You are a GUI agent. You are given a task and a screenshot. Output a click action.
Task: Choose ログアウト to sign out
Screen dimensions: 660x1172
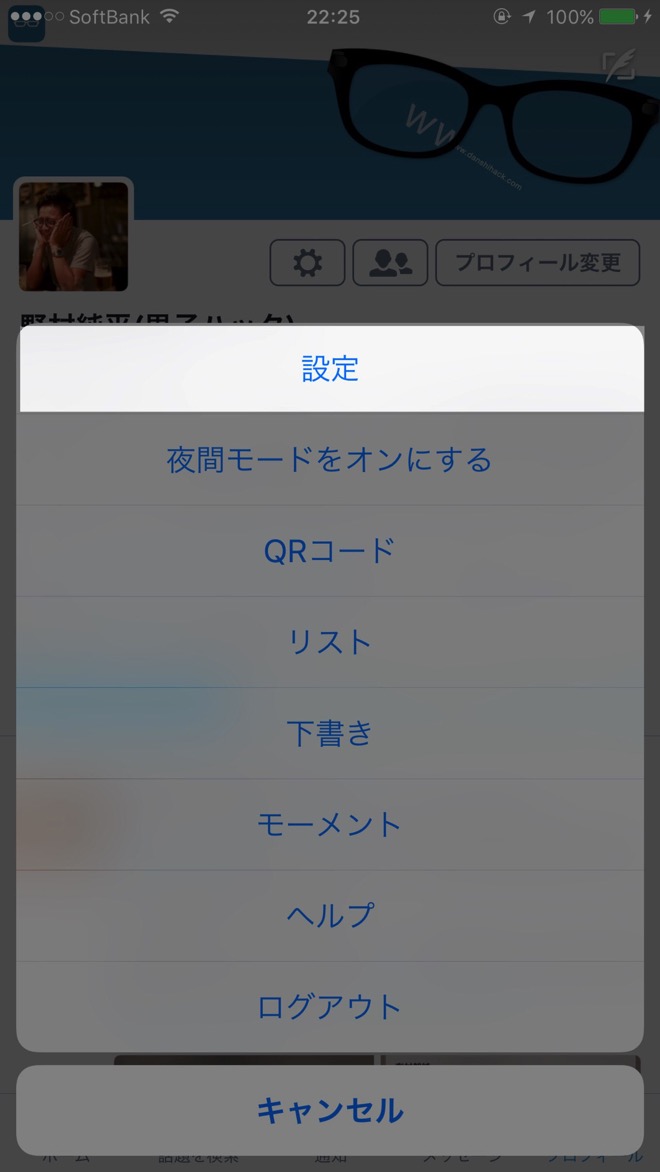330,1006
